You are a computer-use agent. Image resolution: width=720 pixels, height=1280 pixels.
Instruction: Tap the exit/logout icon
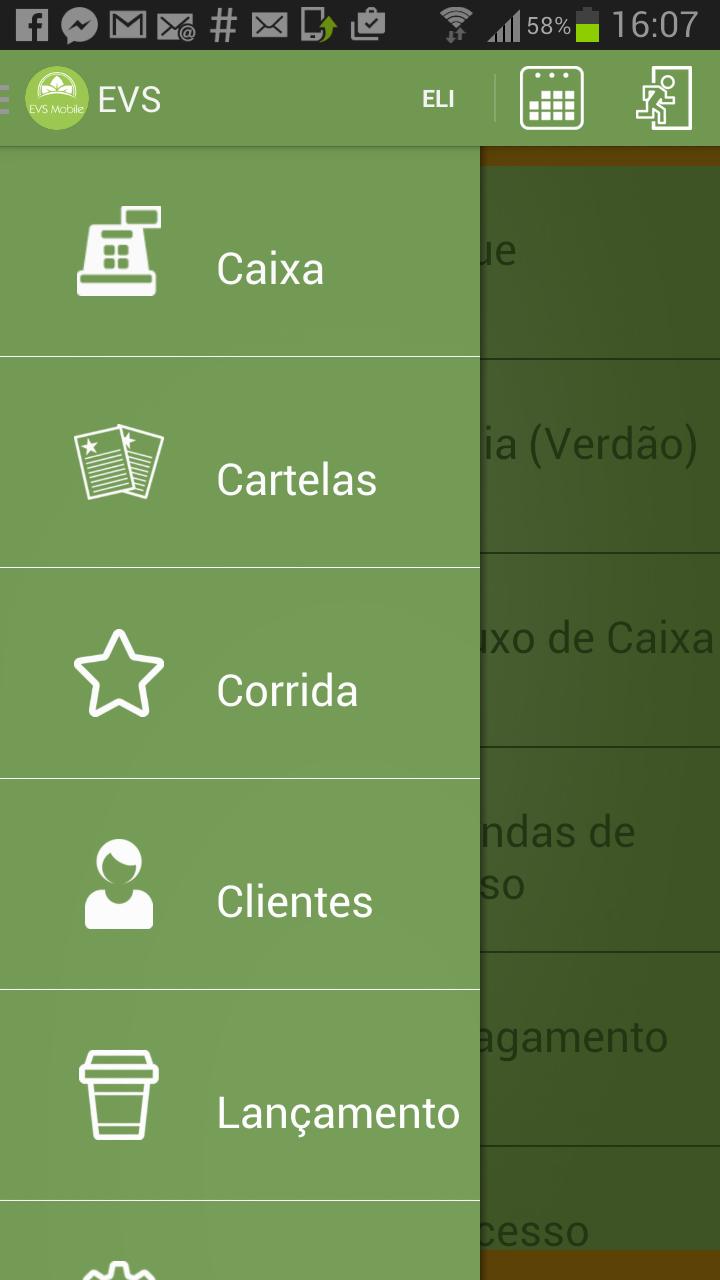(x=663, y=99)
